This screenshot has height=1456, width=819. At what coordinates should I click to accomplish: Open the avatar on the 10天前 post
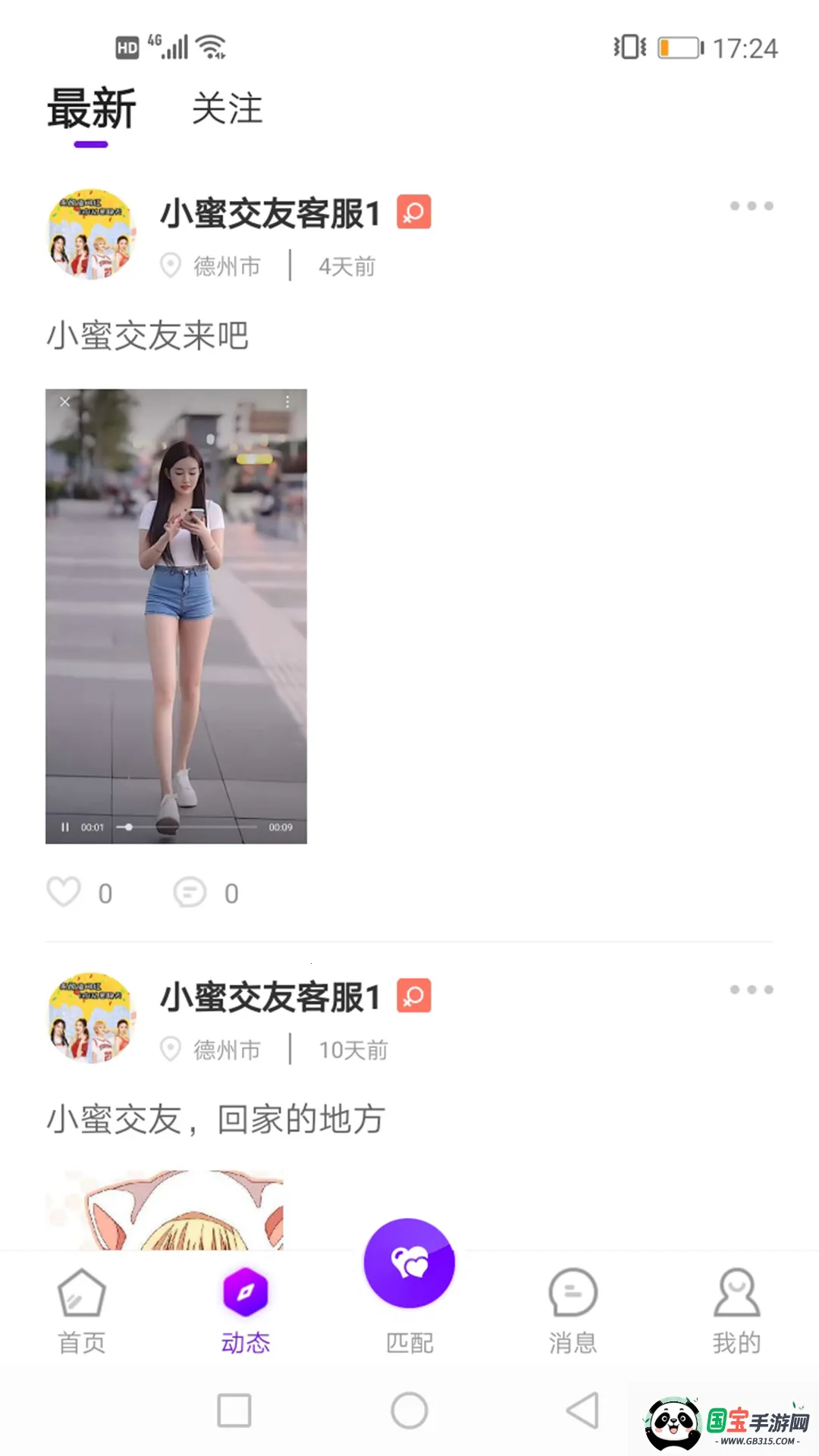92,1018
